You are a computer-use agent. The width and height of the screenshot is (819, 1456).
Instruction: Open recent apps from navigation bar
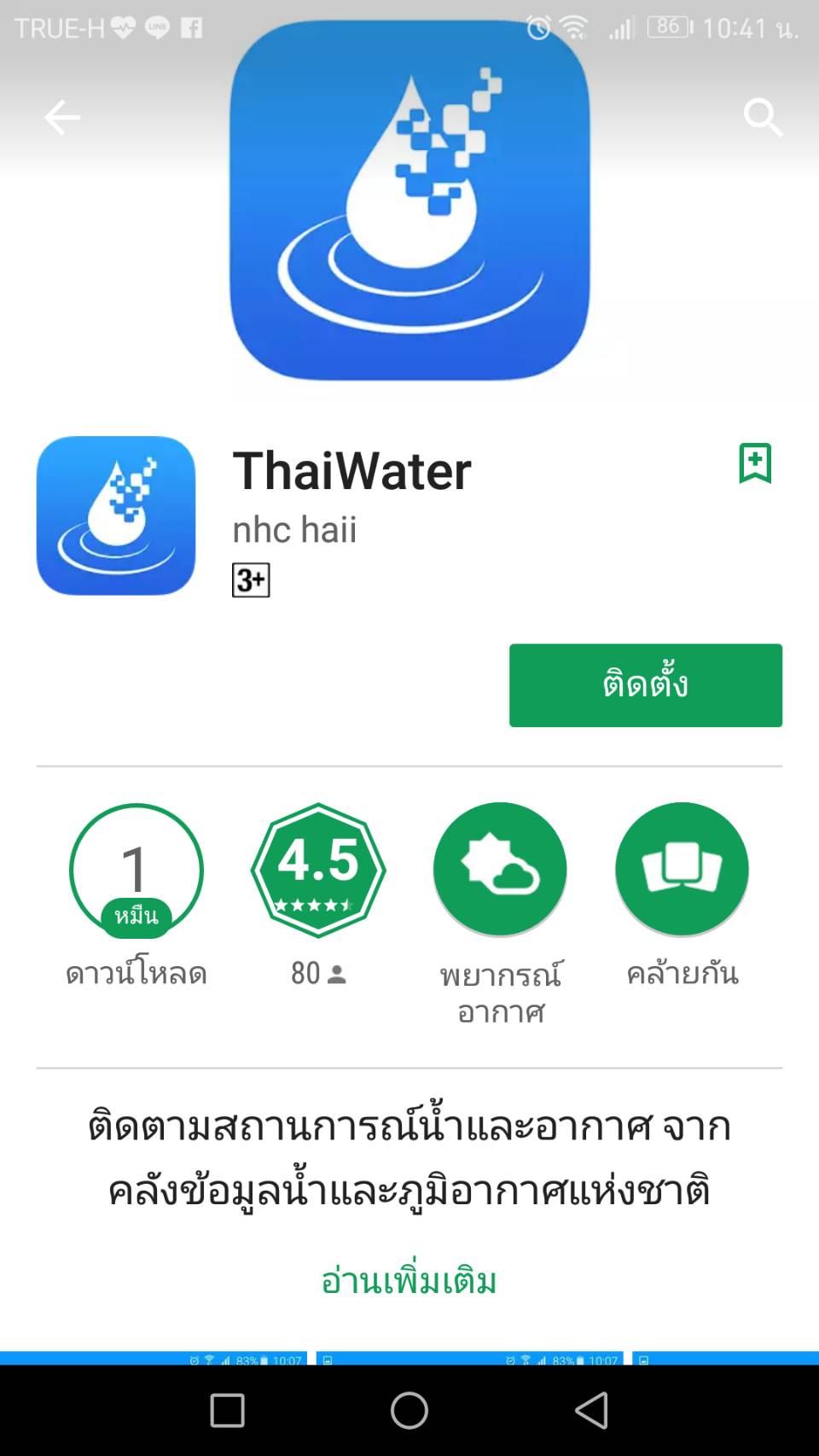(x=227, y=1410)
